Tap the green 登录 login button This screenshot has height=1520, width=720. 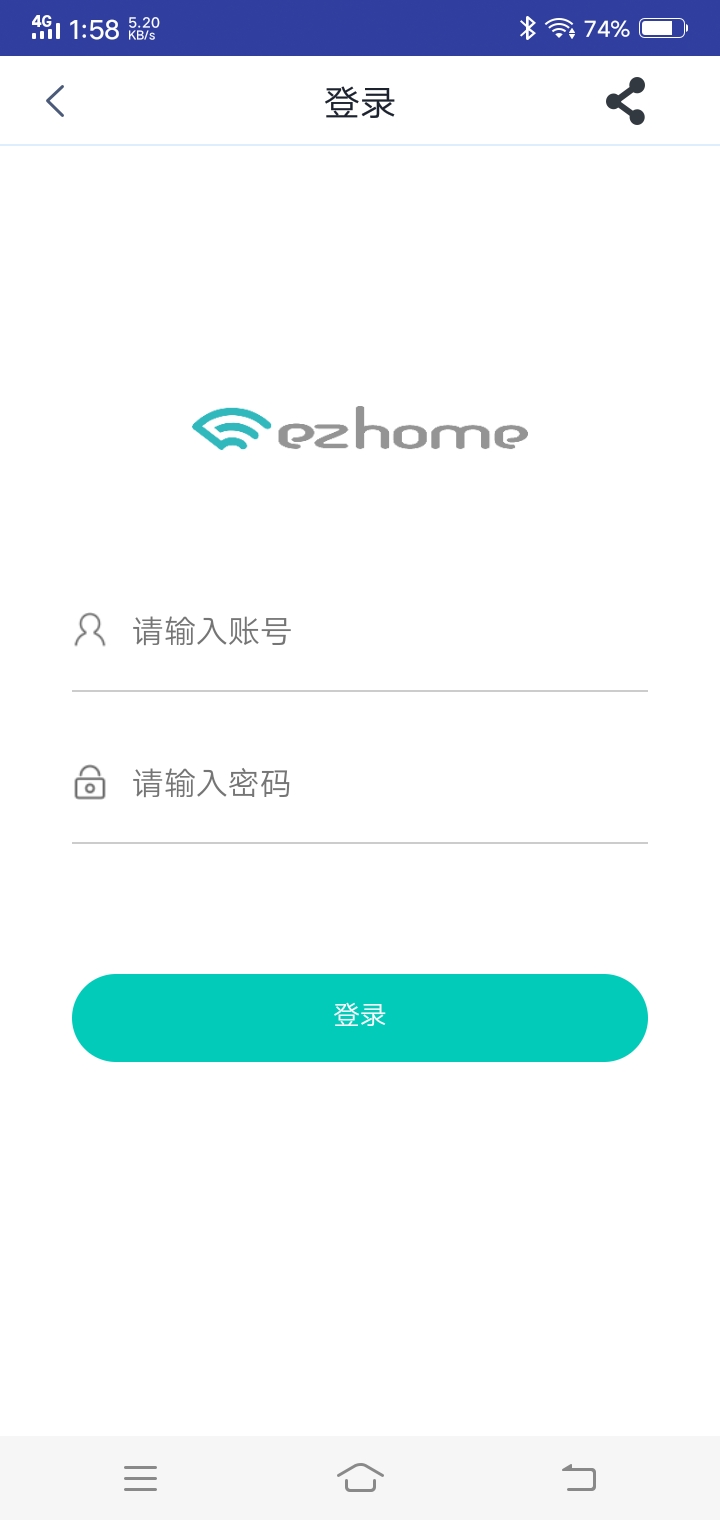tap(360, 1017)
